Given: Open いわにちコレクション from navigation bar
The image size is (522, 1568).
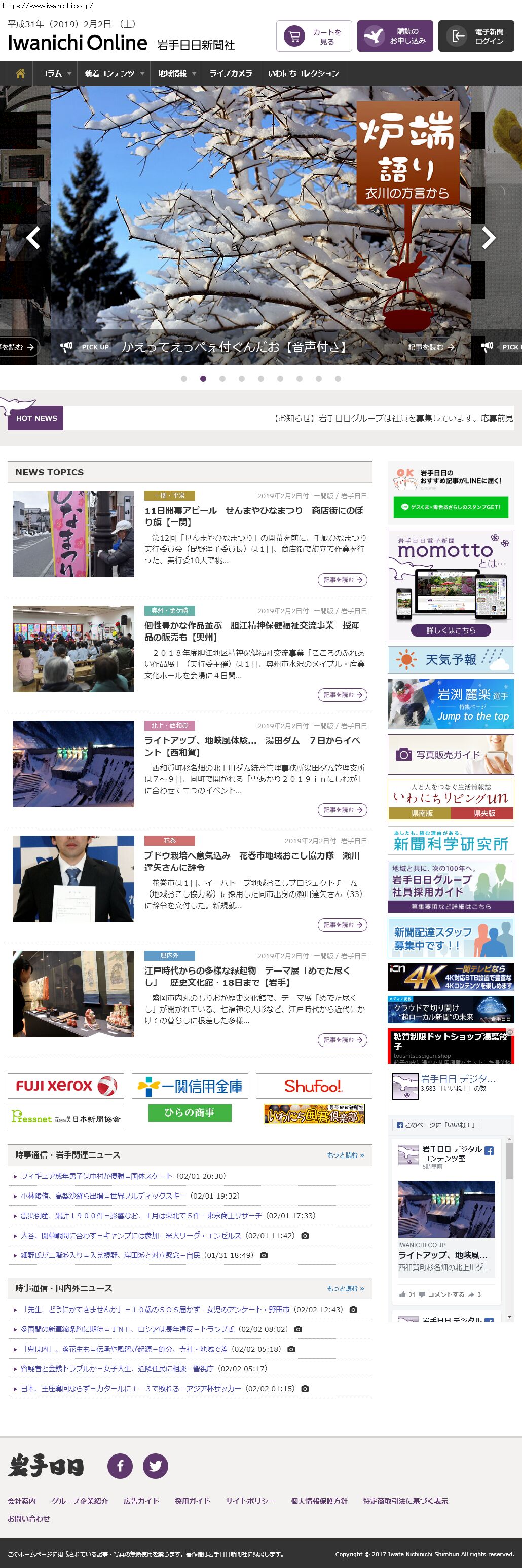Looking at the screenshot, I should [303, 73].
